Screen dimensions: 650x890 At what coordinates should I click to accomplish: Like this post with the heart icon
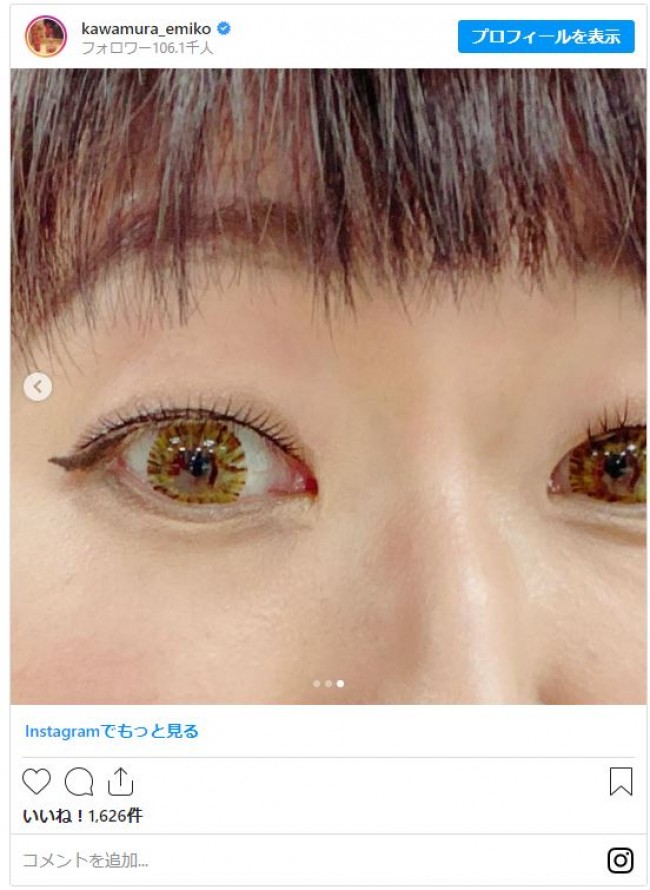click(36, 782)
